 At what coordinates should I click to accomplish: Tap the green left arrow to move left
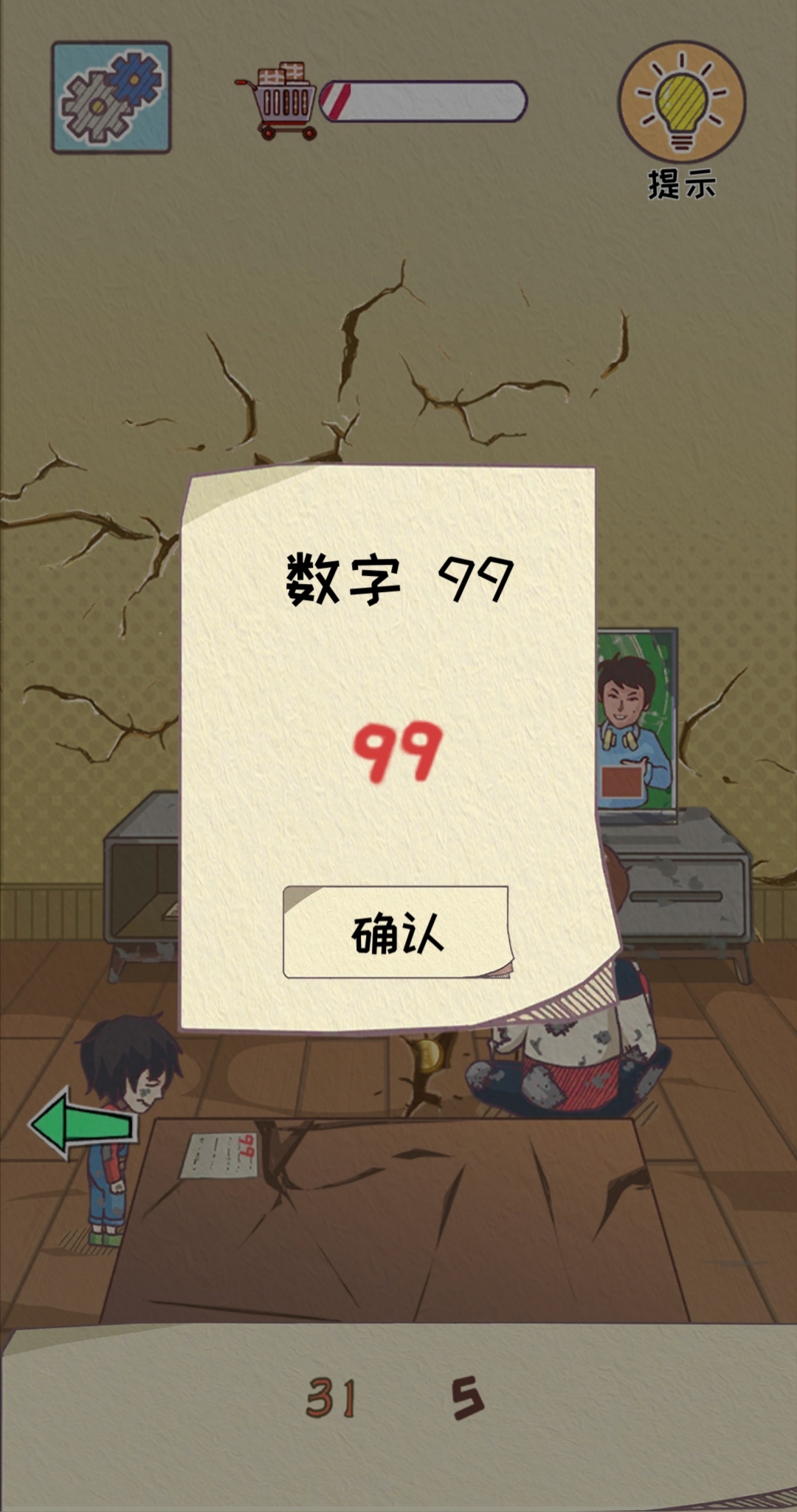(x=82, y=1122)
